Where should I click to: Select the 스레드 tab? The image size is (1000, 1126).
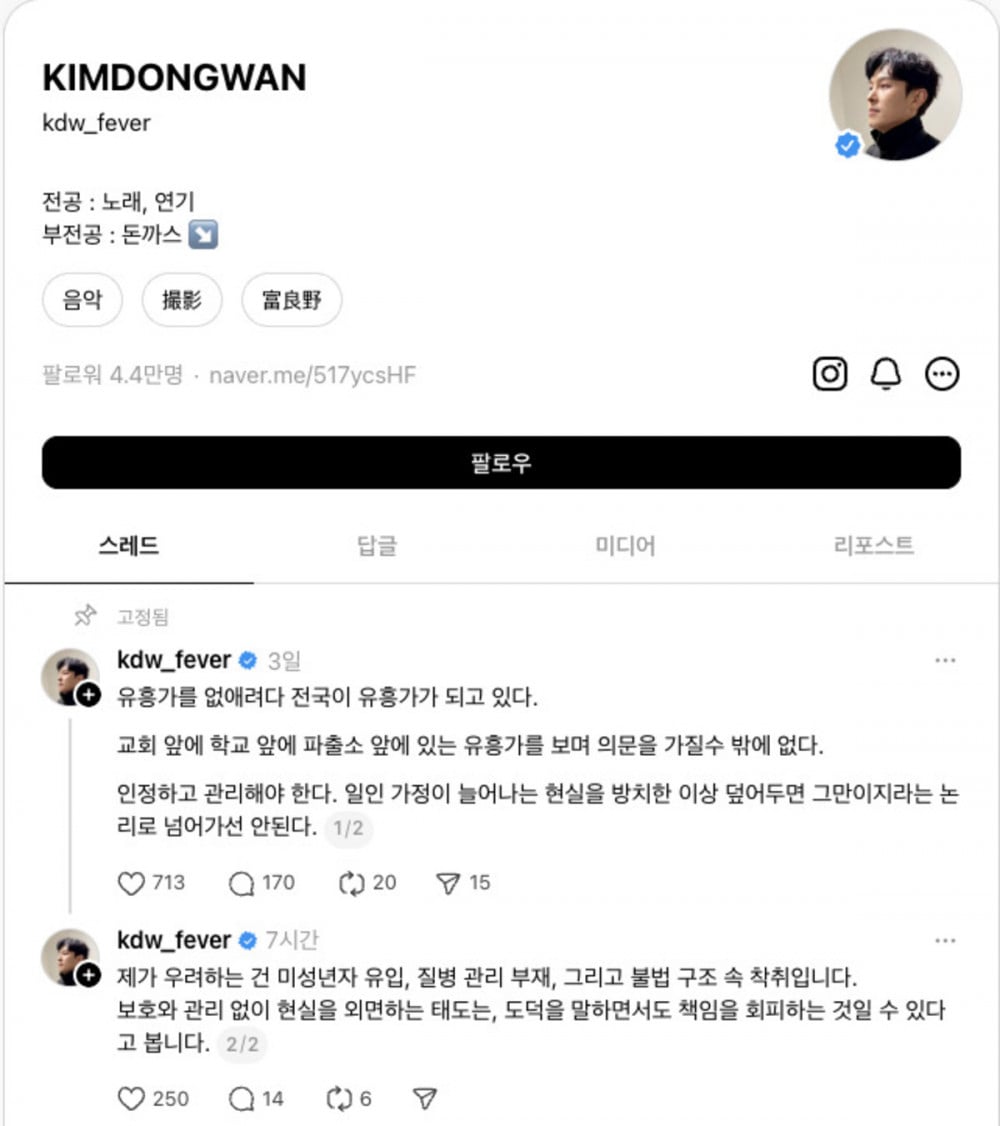point(128,545)
